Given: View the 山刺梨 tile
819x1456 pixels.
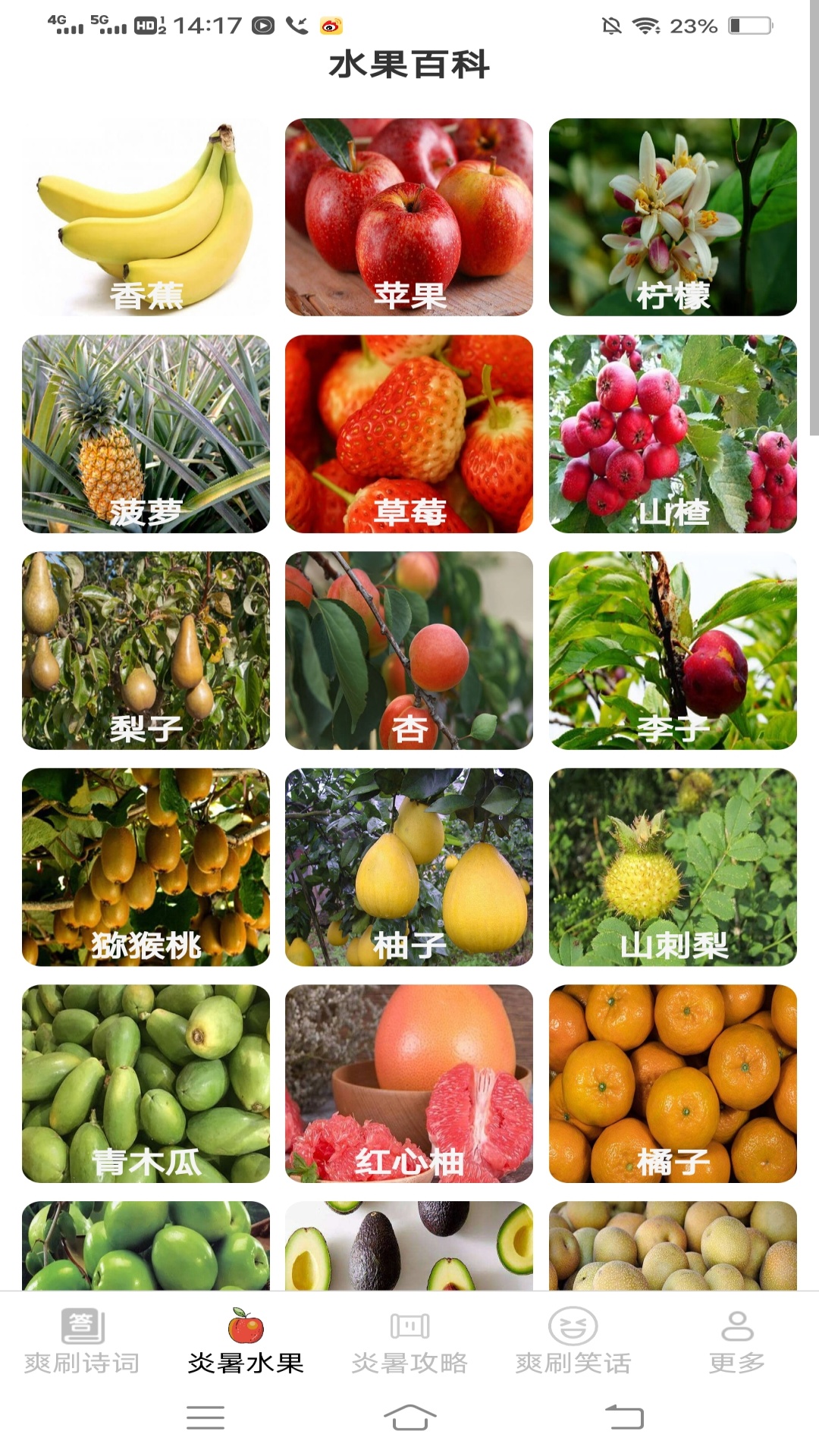Looking at the screenshot, I should (673, 867).
